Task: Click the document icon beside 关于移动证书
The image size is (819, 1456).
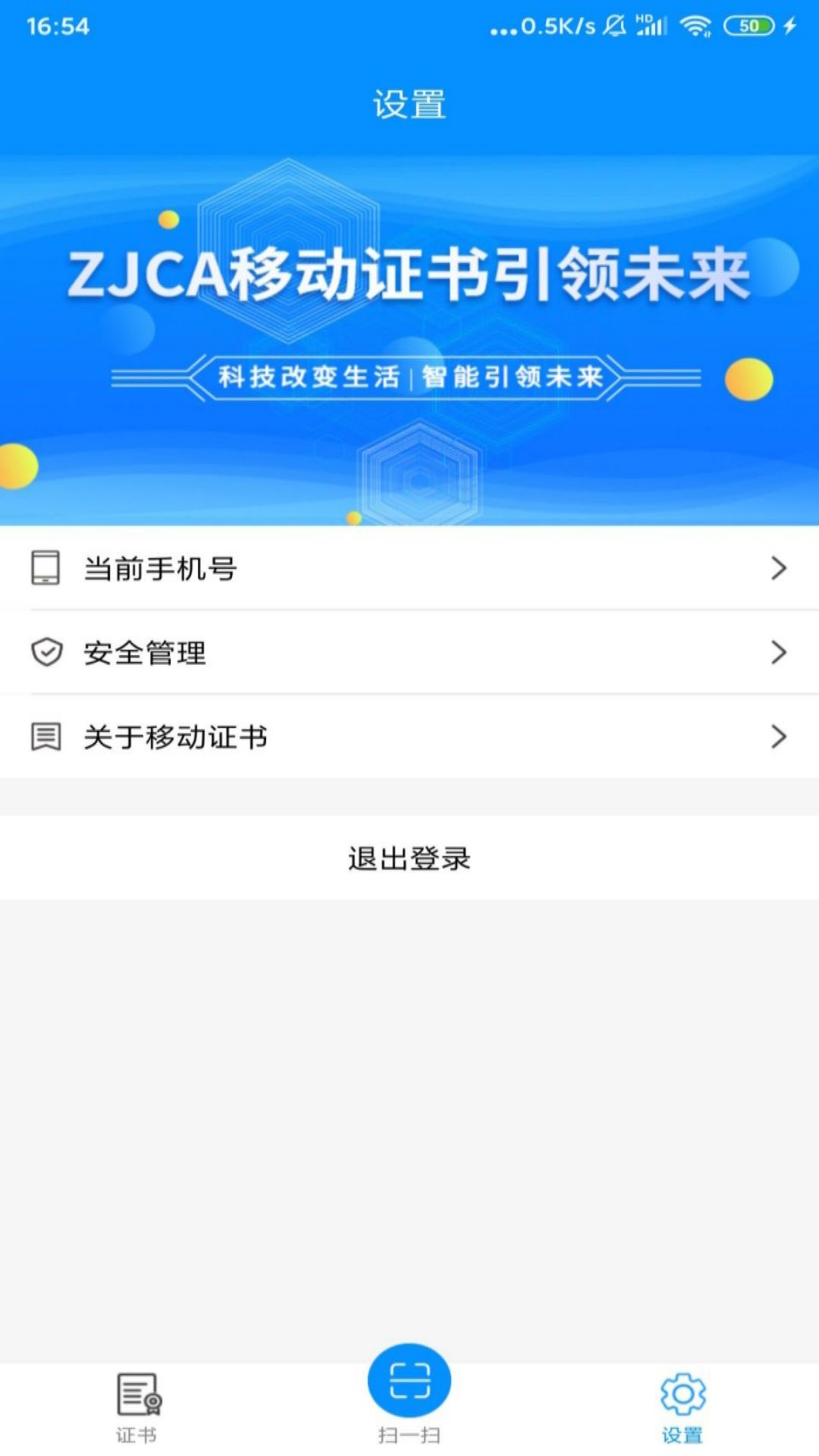Action: 45,736
